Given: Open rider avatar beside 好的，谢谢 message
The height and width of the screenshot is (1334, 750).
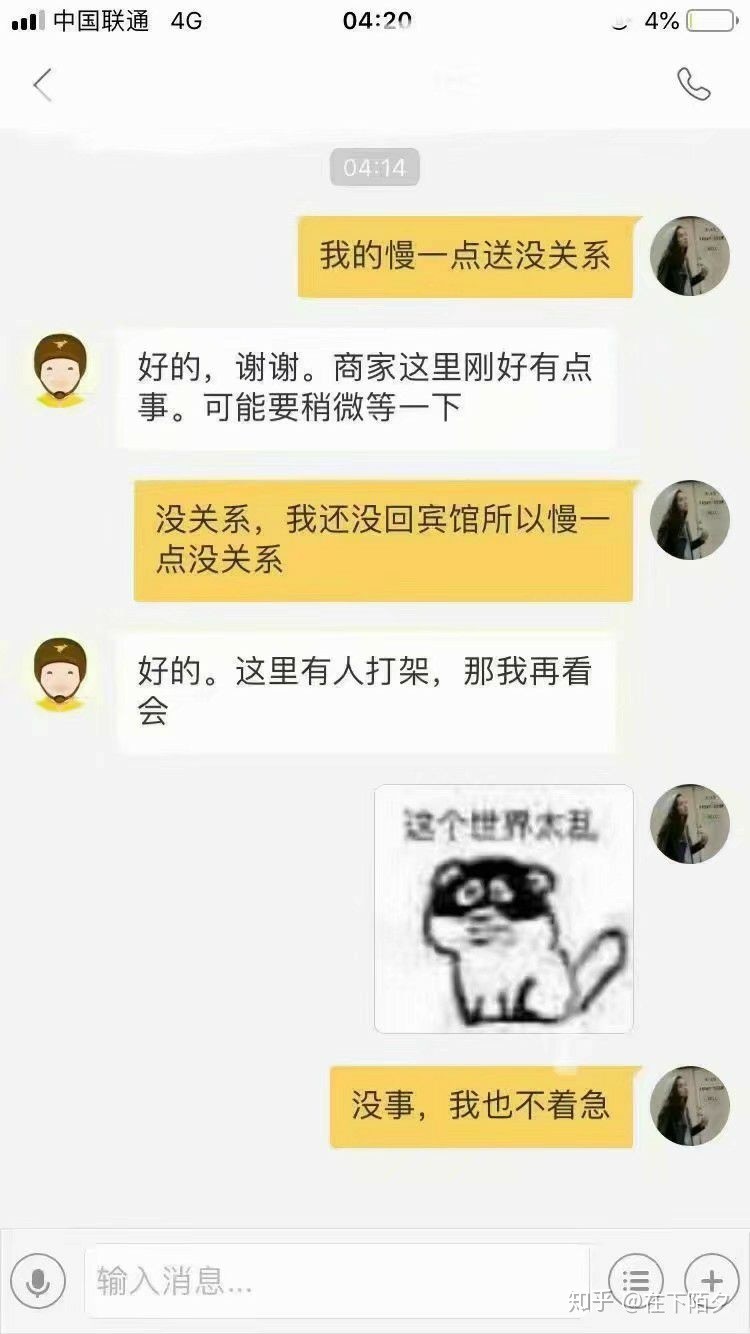Looking at the screenshot, I should click(x=61, y=371).
